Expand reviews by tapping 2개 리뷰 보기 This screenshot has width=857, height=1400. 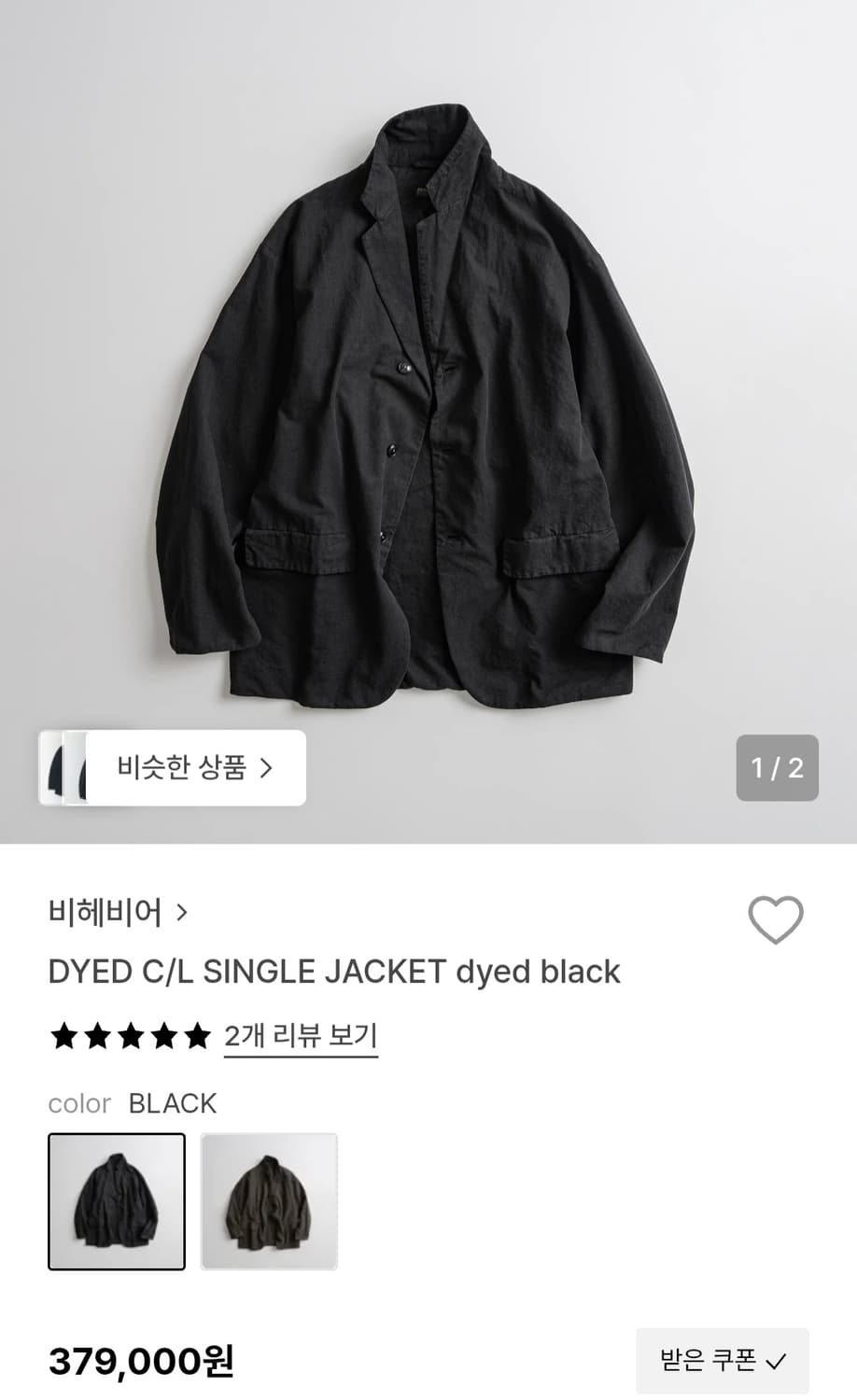(301, 1036)
